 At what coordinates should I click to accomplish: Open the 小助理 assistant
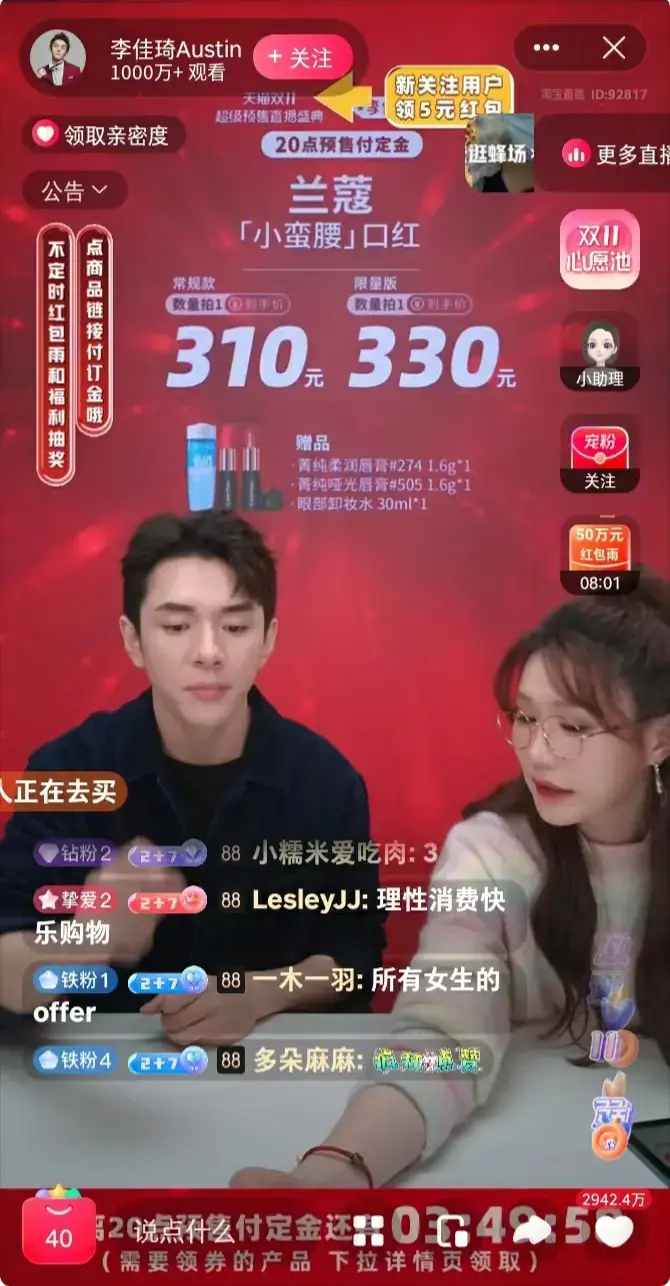(x=600, y=352)
